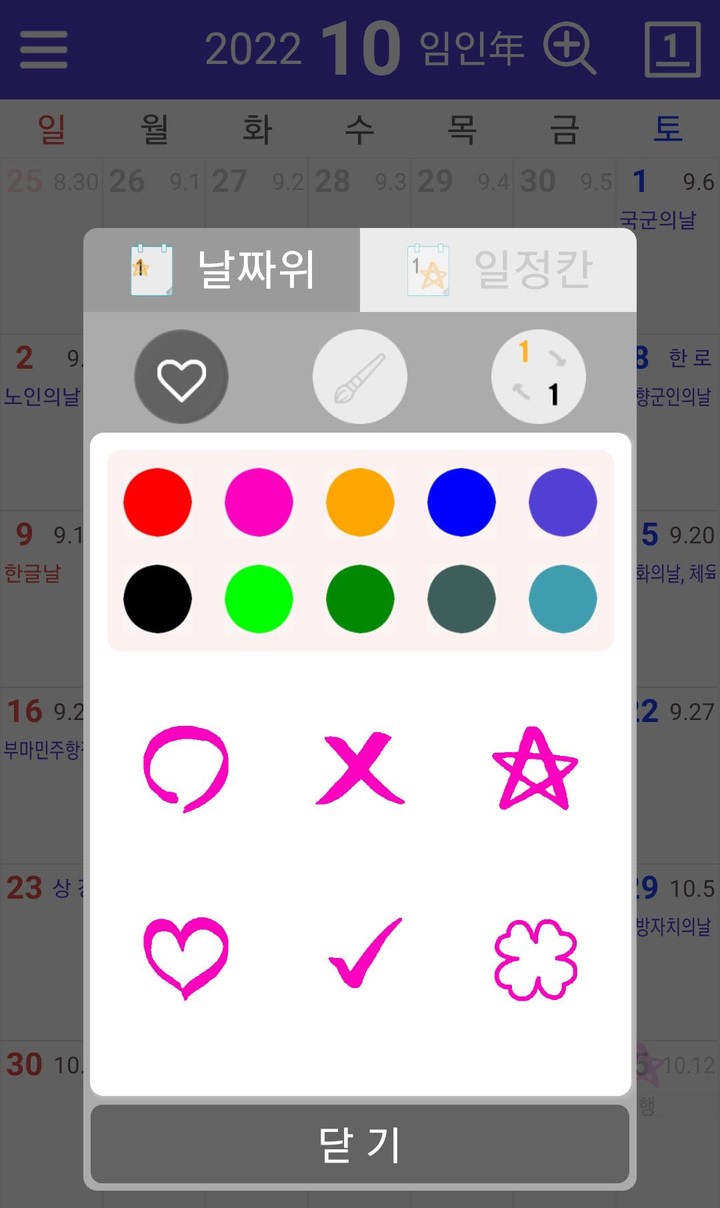Choose the X mark stamp shape
This screenshot has width=720, height=1208.
tap(359, 768)
